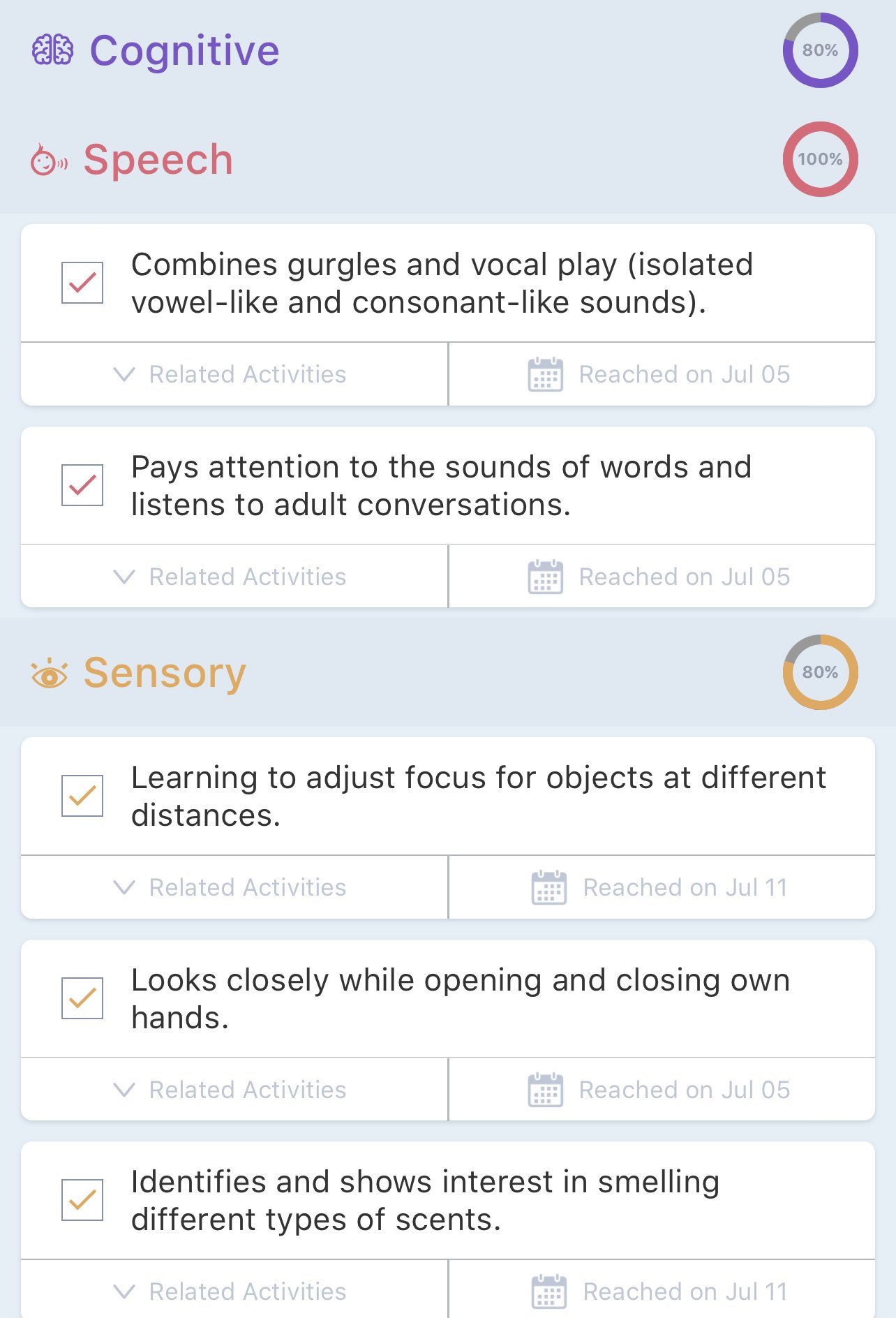The image size is (896, 1318).
Task: Uncheck 'Combines gurgles and vocal play' milestone
Action: click(82, 283)
